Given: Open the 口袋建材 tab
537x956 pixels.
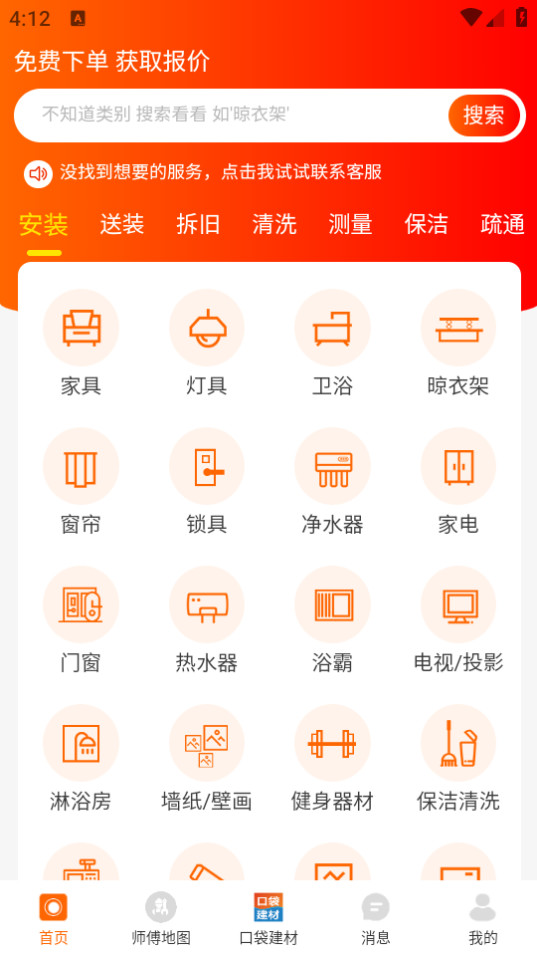Looking at the screenshot, I should coord(268,919).
